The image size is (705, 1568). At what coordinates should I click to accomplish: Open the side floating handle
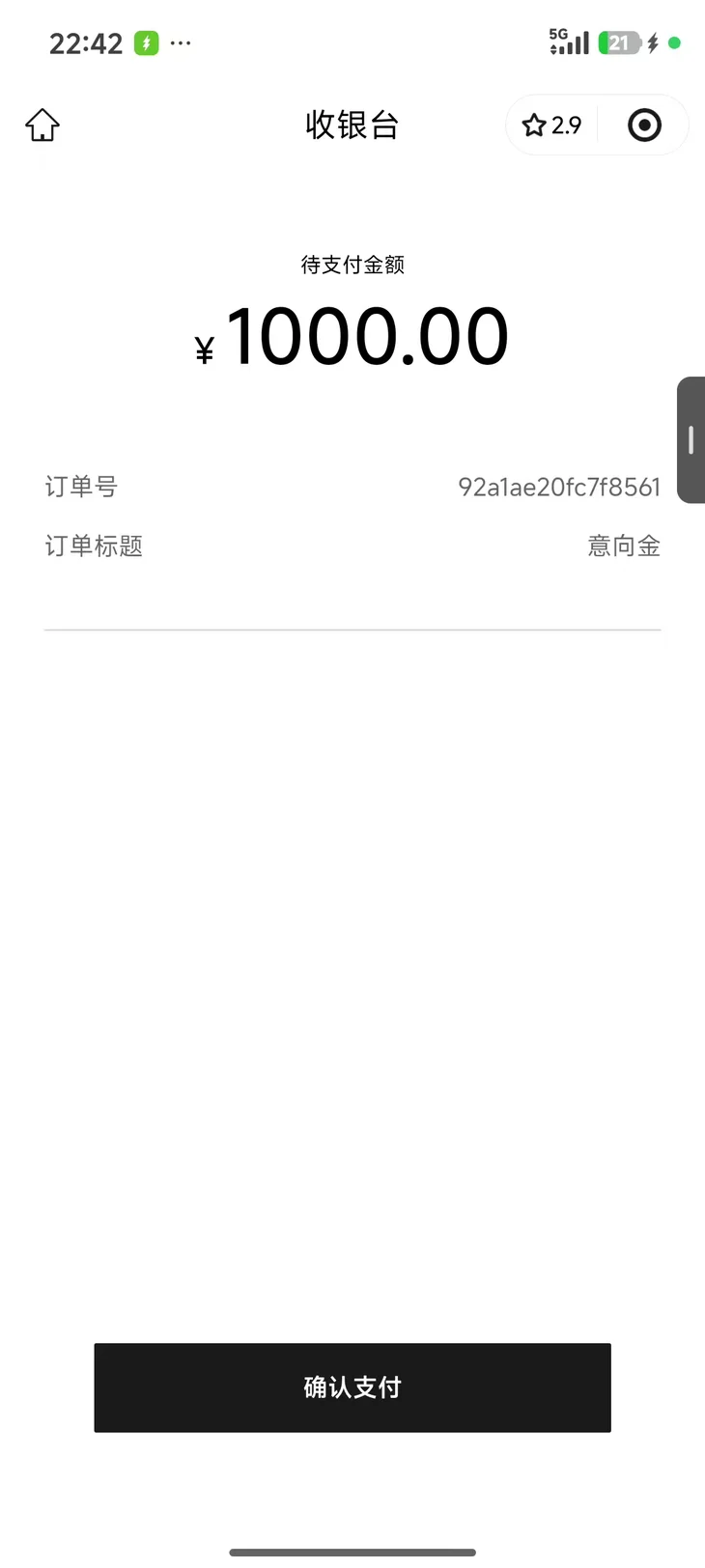[x=691, y=439]
